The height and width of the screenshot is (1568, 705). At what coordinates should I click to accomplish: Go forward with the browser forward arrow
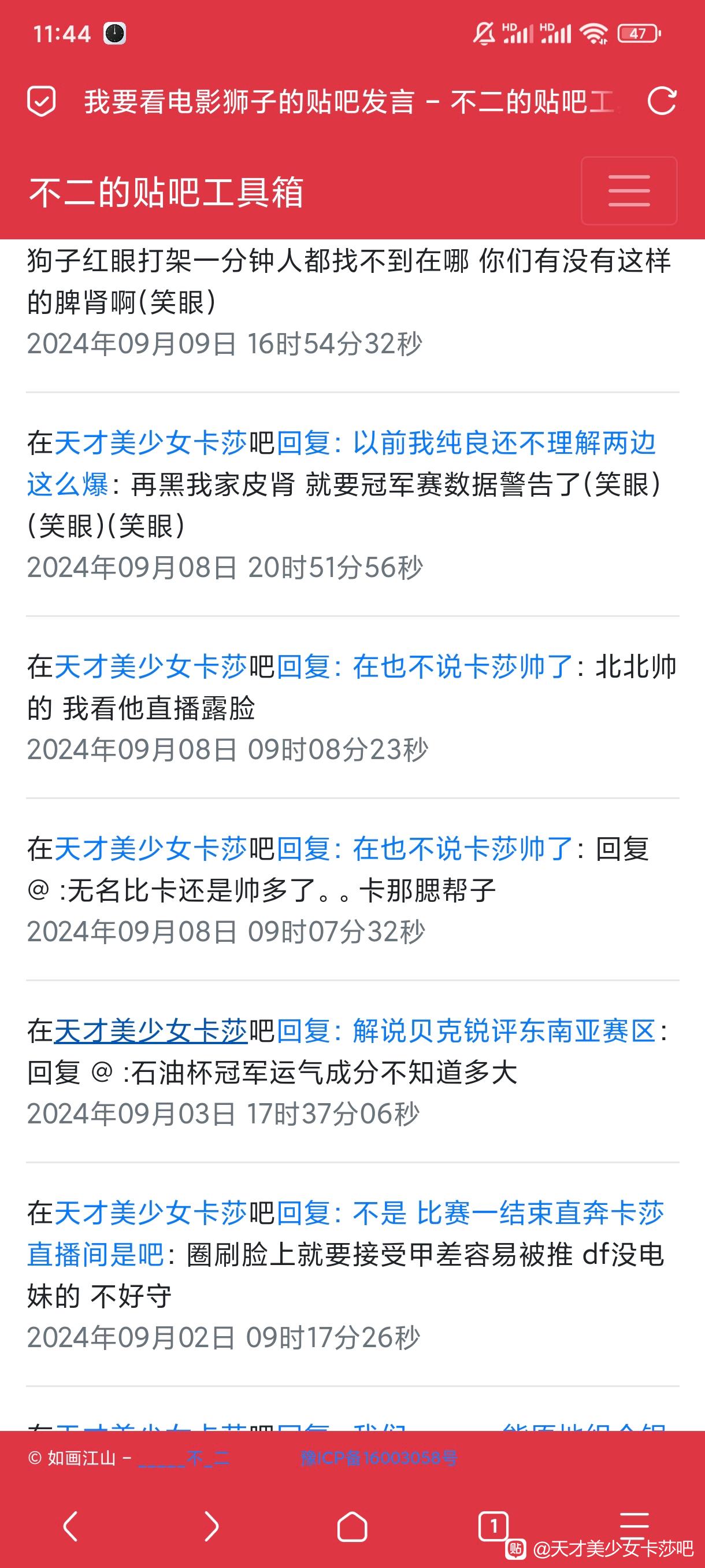pyautogui.click(x=211, y=1526)
